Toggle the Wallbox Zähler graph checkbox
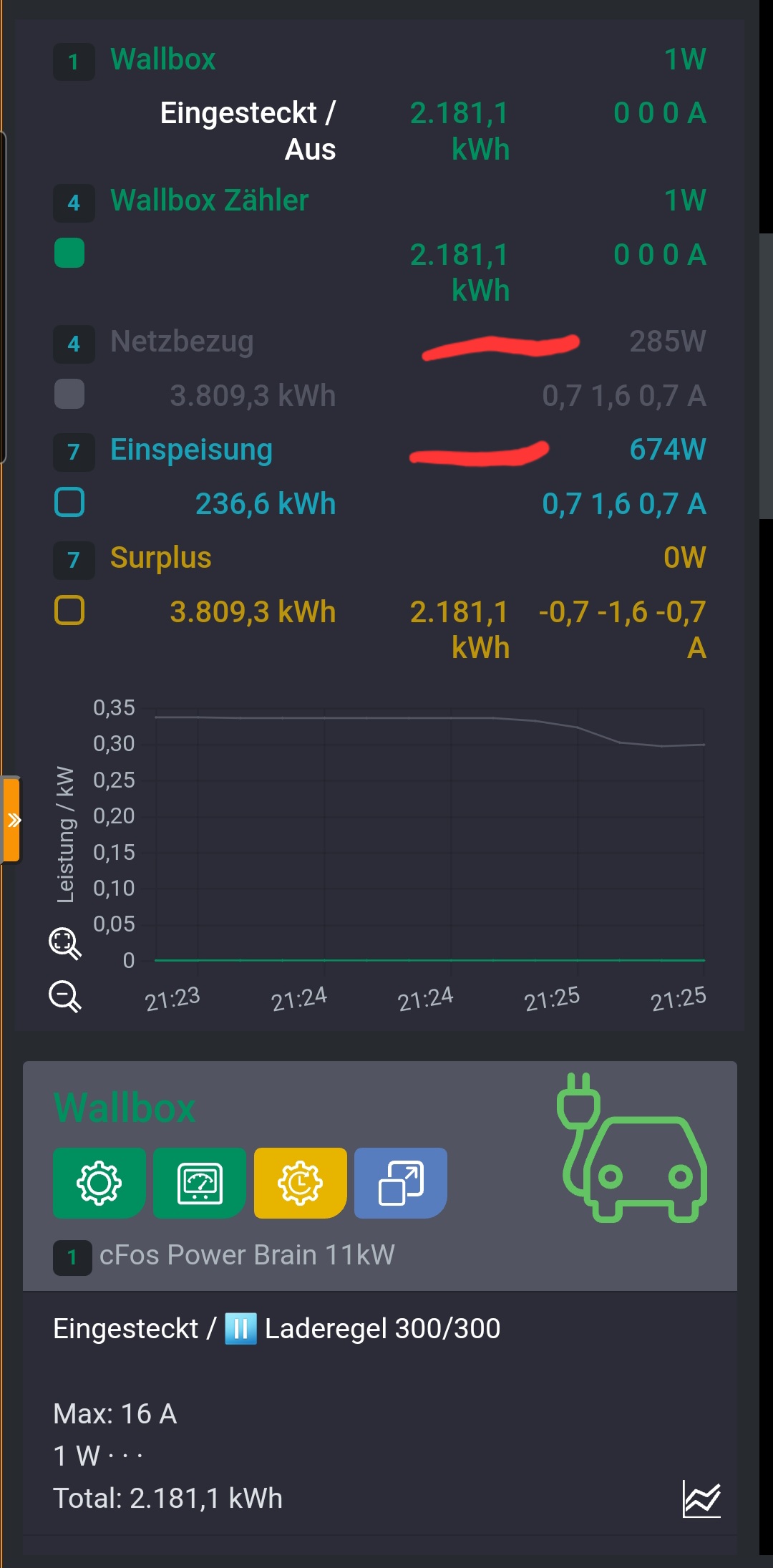This screenshot has width=773, height=1568. [69, 253]
